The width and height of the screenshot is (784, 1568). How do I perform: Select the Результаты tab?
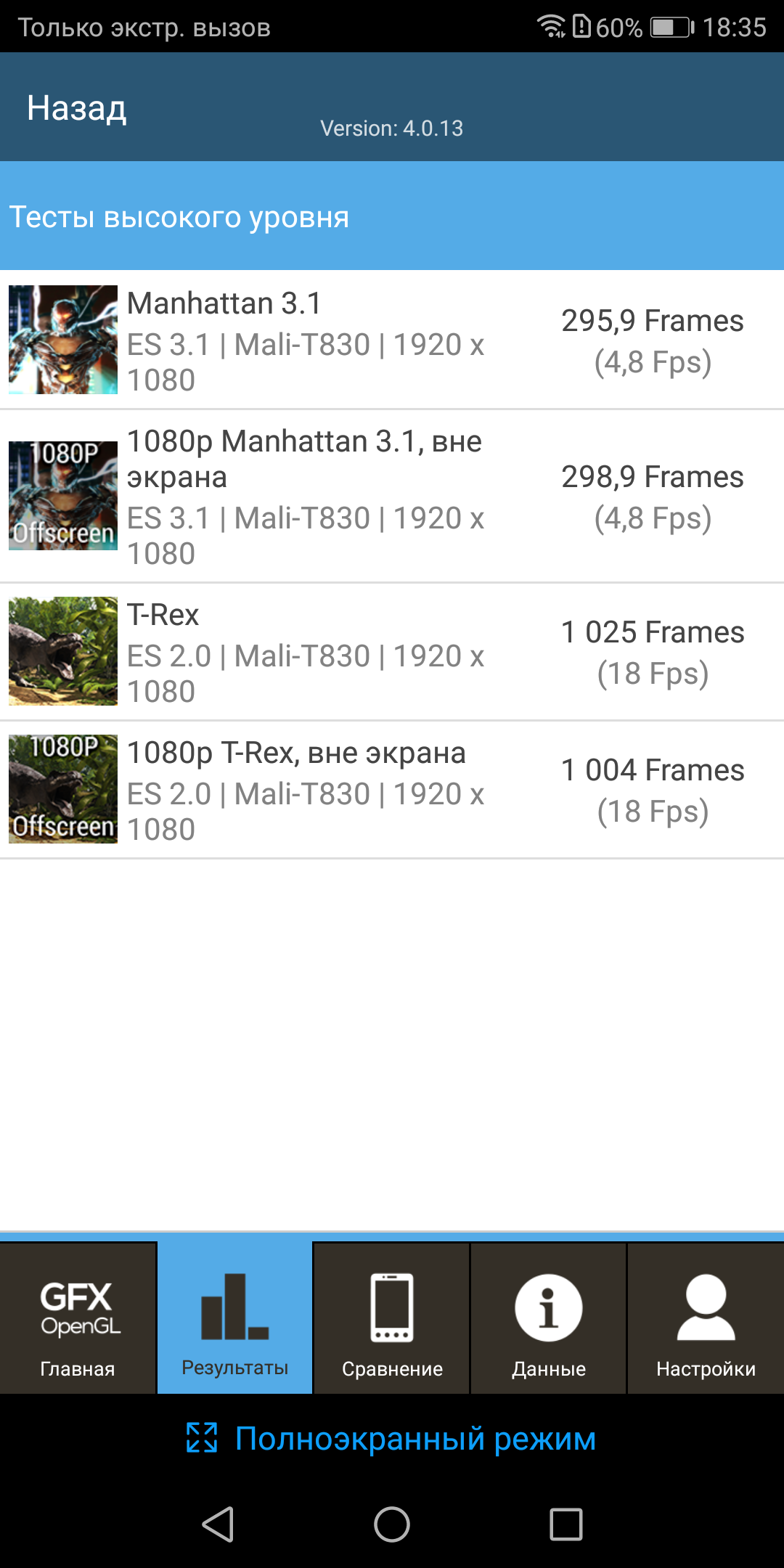(234, 1318)
